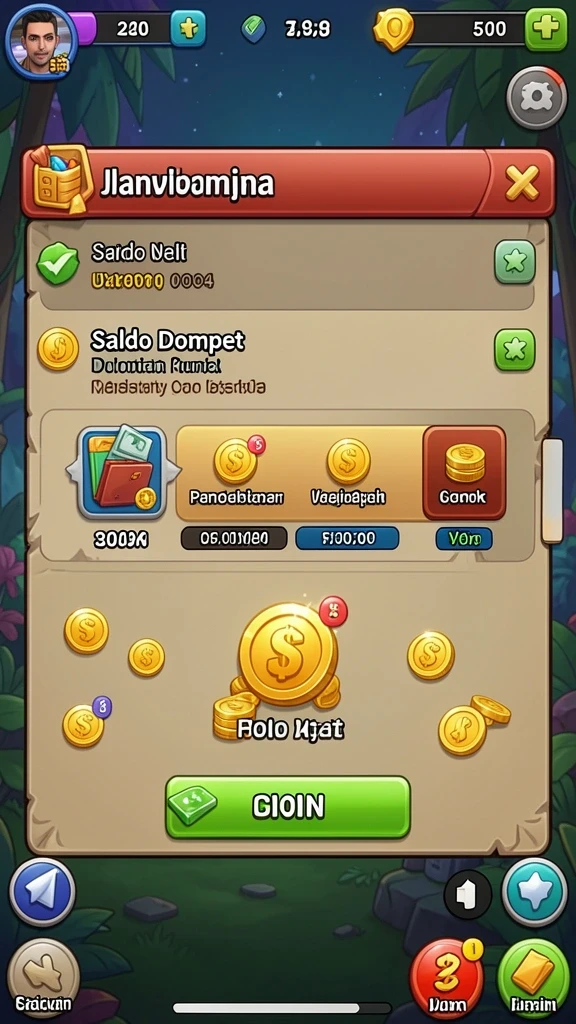Tap the green plus next to 500 coins
The image size is (576, 1024).
coord(546,28)
